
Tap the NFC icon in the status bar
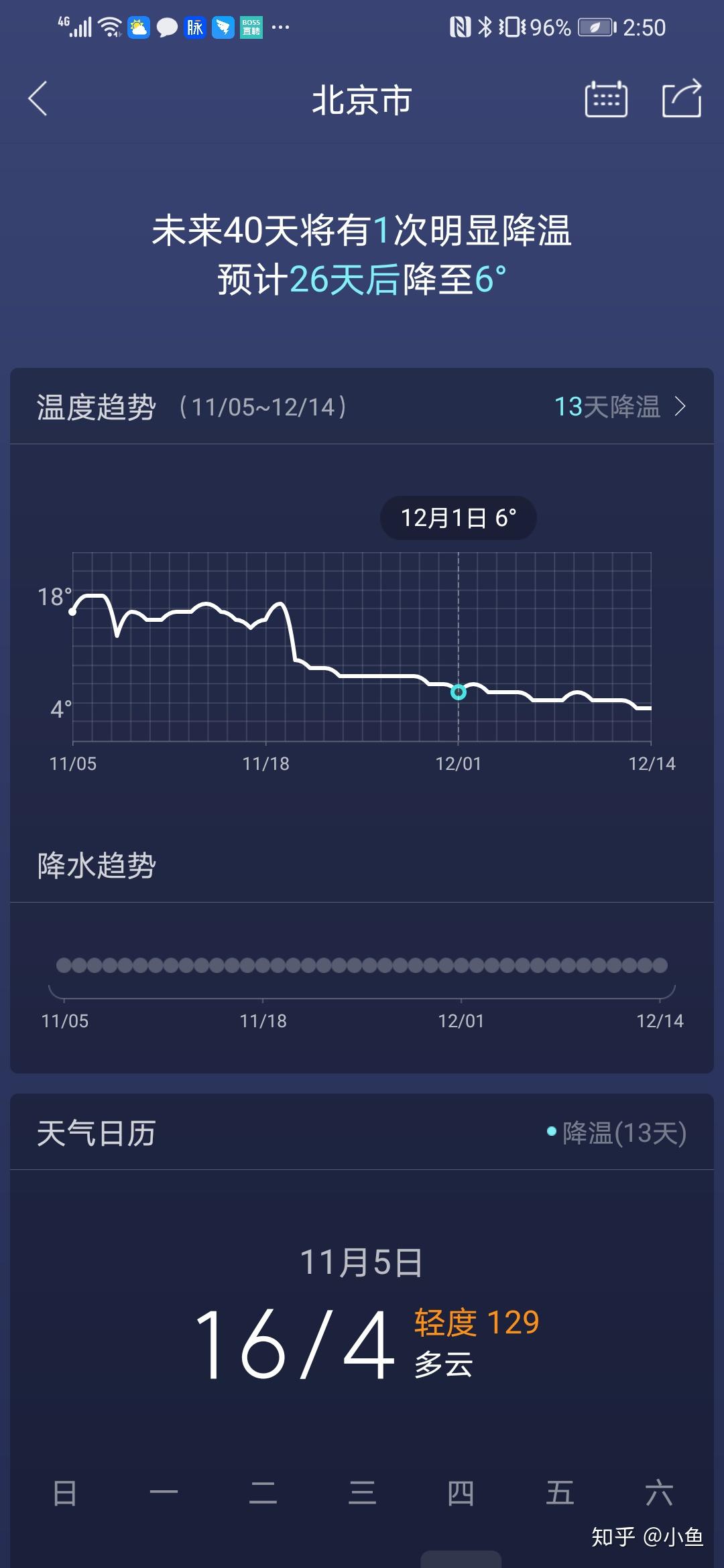click(x=460, y=25)
